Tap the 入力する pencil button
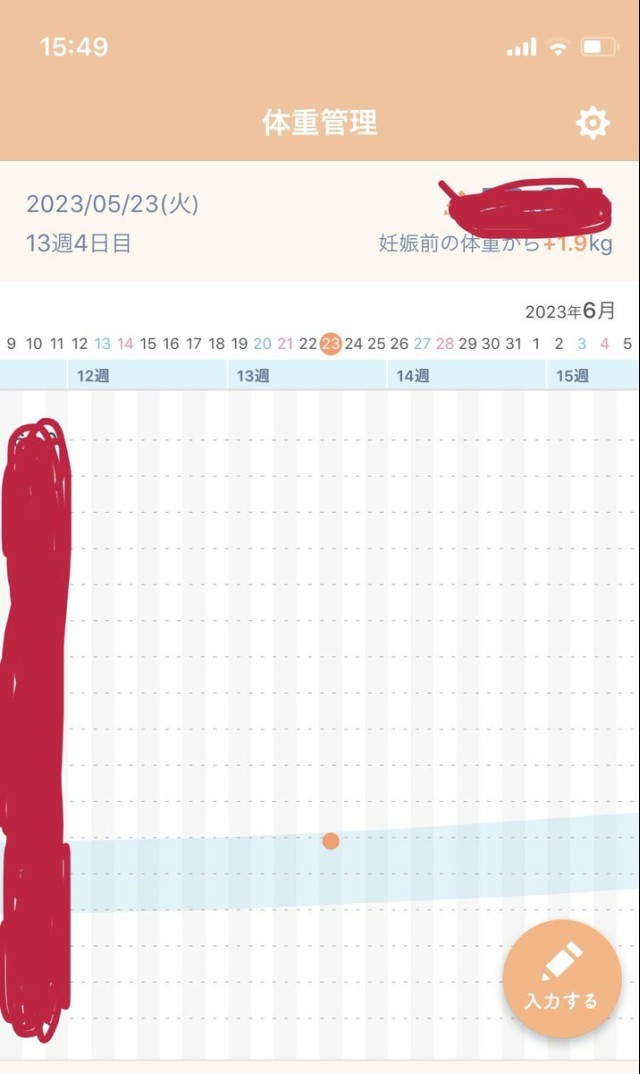640x1074 pixels. [x=561, y=979]
